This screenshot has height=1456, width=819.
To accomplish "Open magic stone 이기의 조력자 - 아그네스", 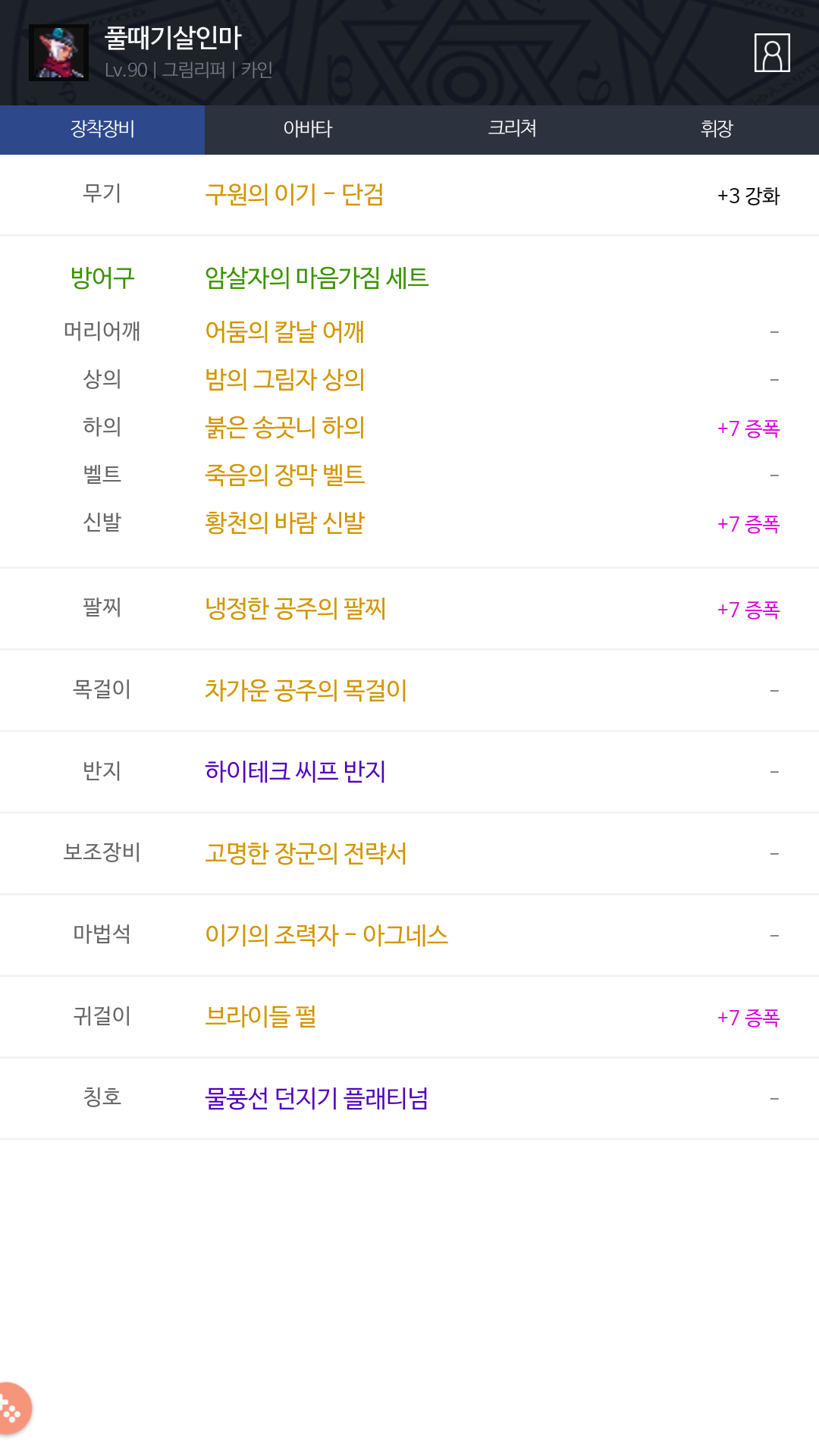I will click(x=327, y=935).
